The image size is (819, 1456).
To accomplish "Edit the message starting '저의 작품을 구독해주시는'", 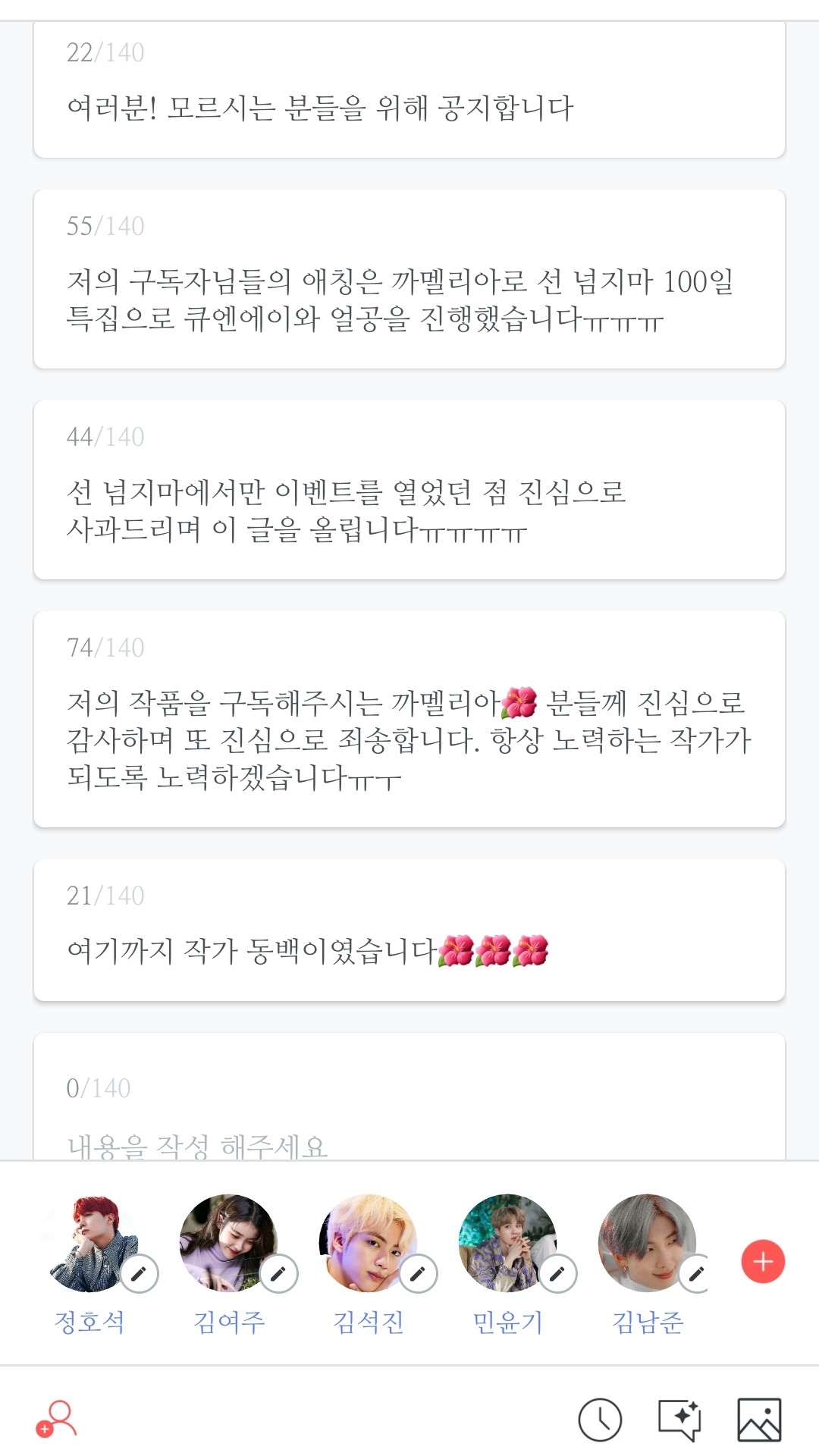I will coord(409,739).
